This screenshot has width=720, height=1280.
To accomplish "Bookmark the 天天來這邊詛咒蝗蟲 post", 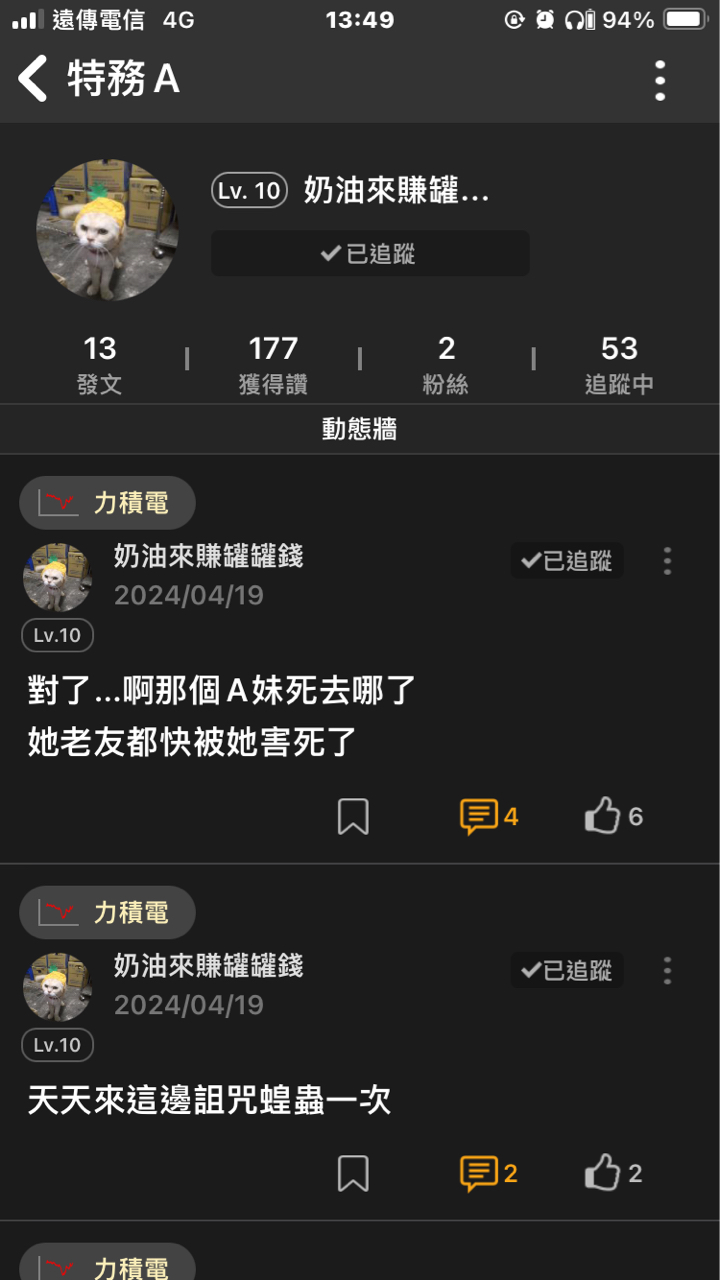I will click(353, 1173).
